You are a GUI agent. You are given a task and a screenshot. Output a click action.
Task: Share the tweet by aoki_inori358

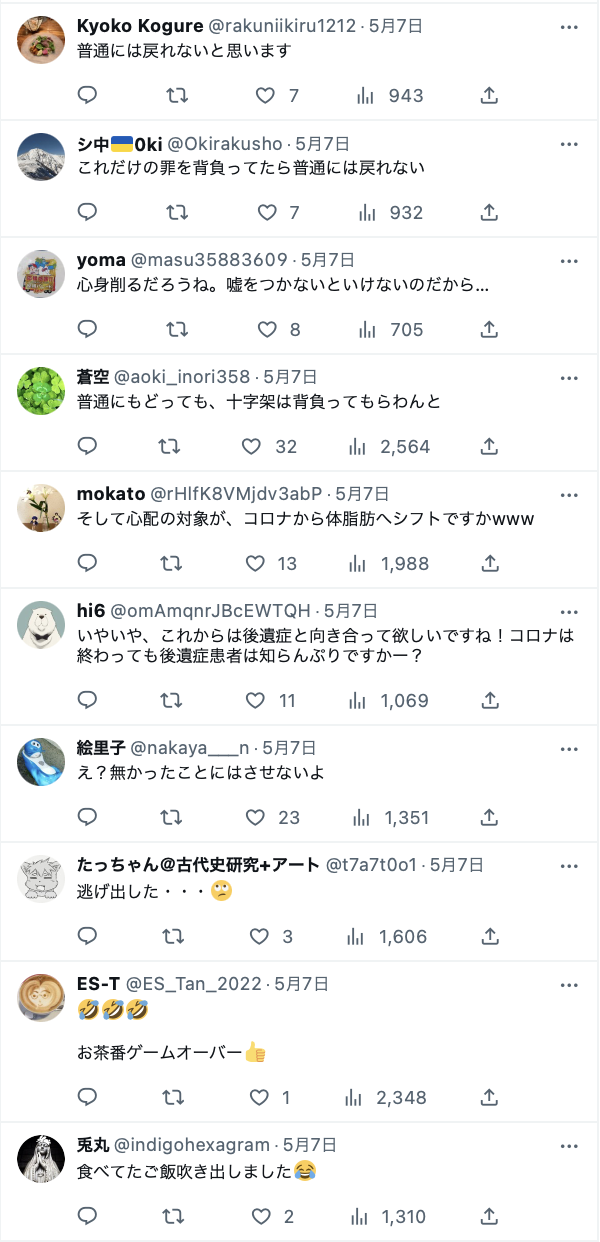point(490,447)
